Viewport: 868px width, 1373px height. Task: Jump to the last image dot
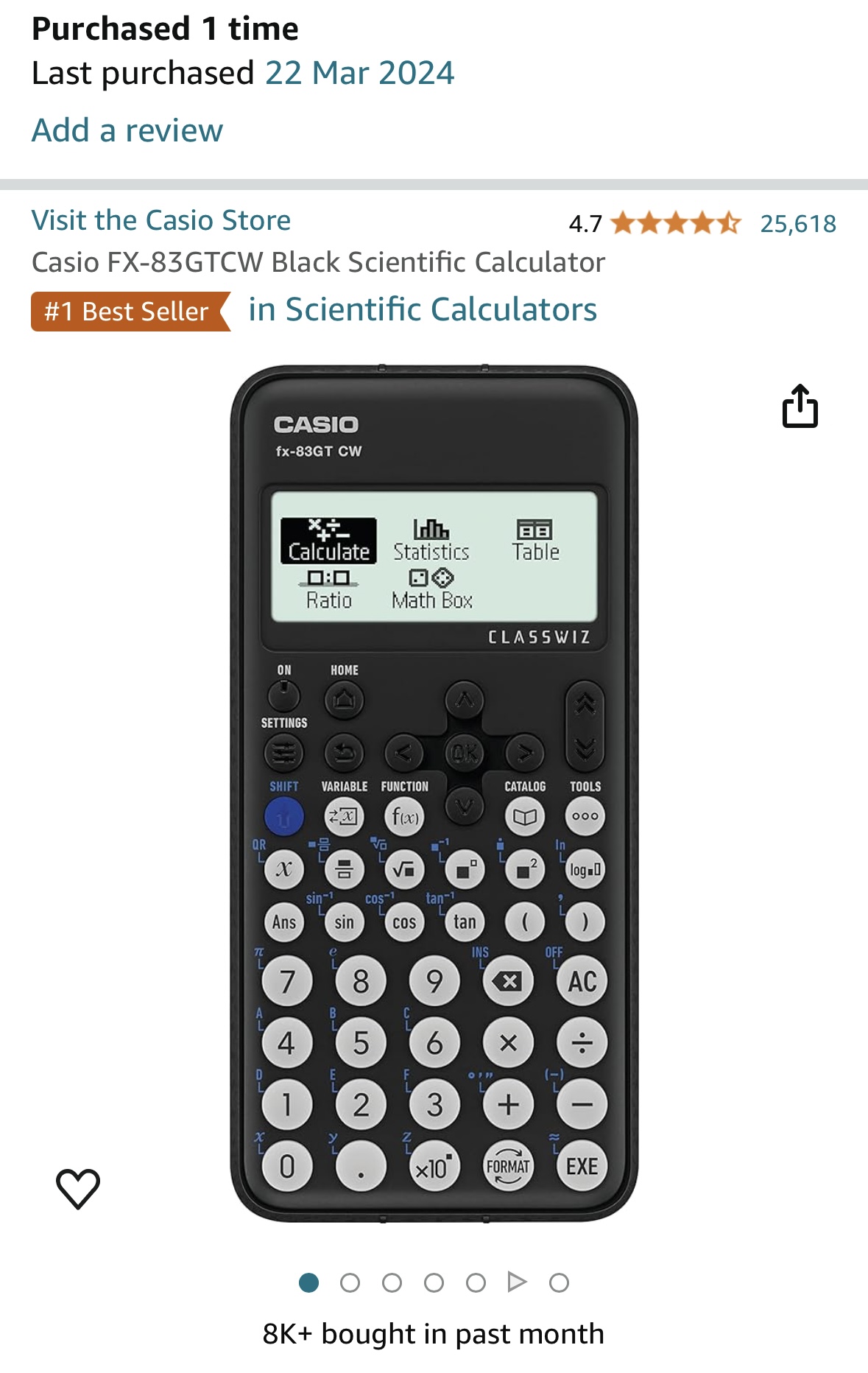(x=559, y=1283)
